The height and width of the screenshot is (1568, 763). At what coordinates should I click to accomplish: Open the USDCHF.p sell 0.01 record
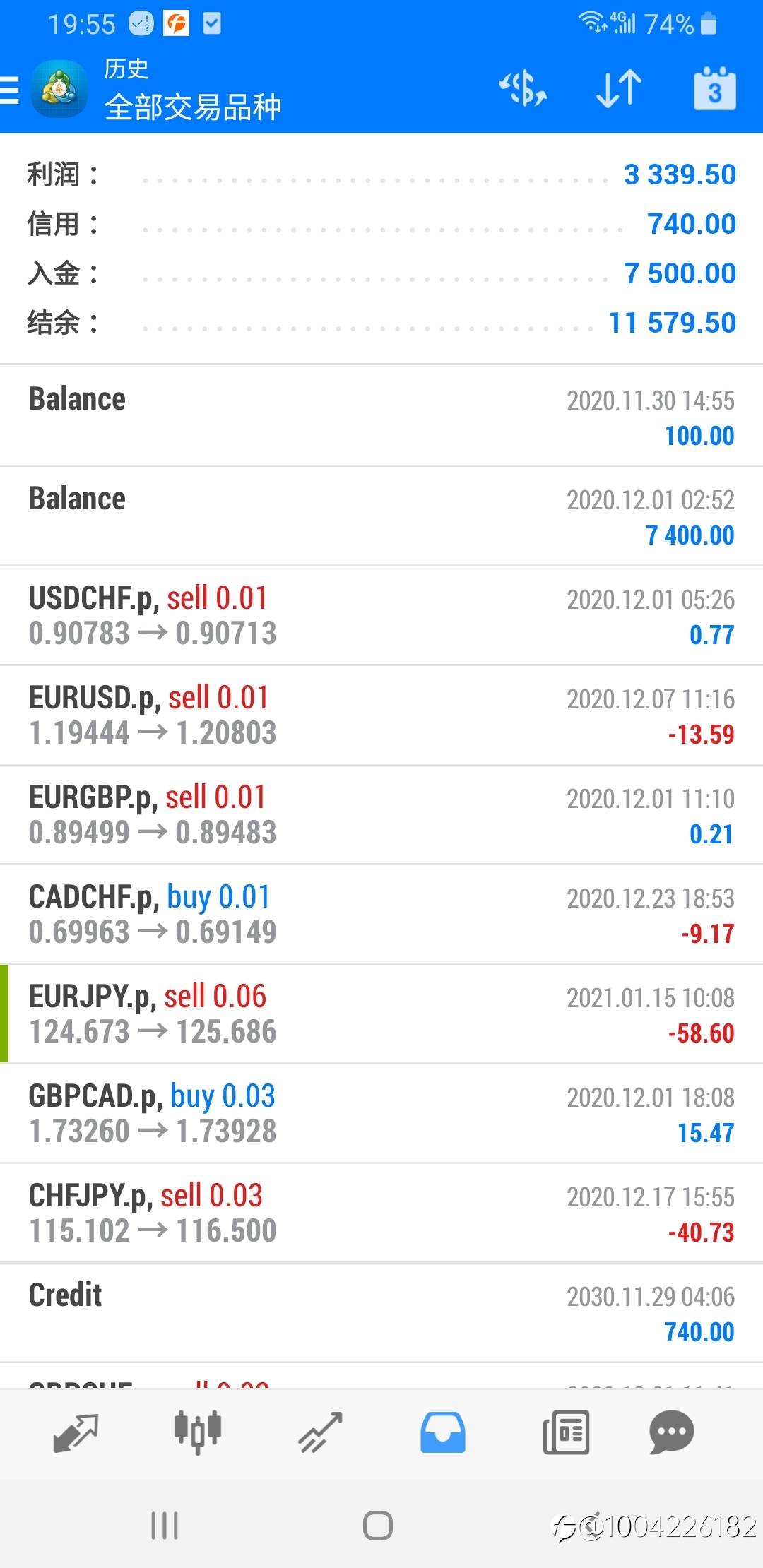point(381,615)
